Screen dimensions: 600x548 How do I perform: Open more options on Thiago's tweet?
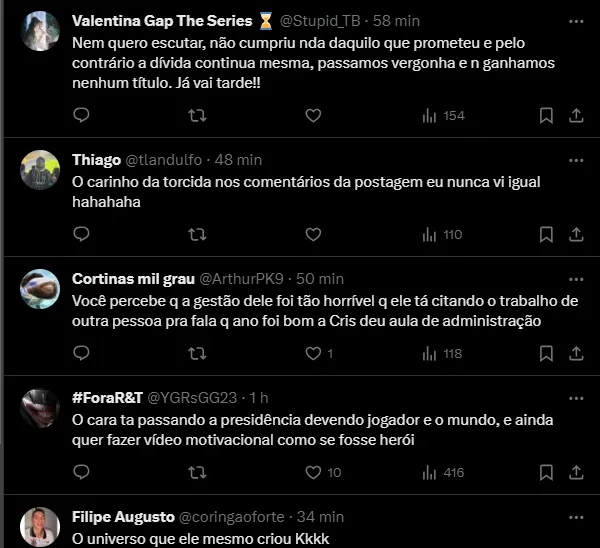pyautogui.click(x=575, y=159)
